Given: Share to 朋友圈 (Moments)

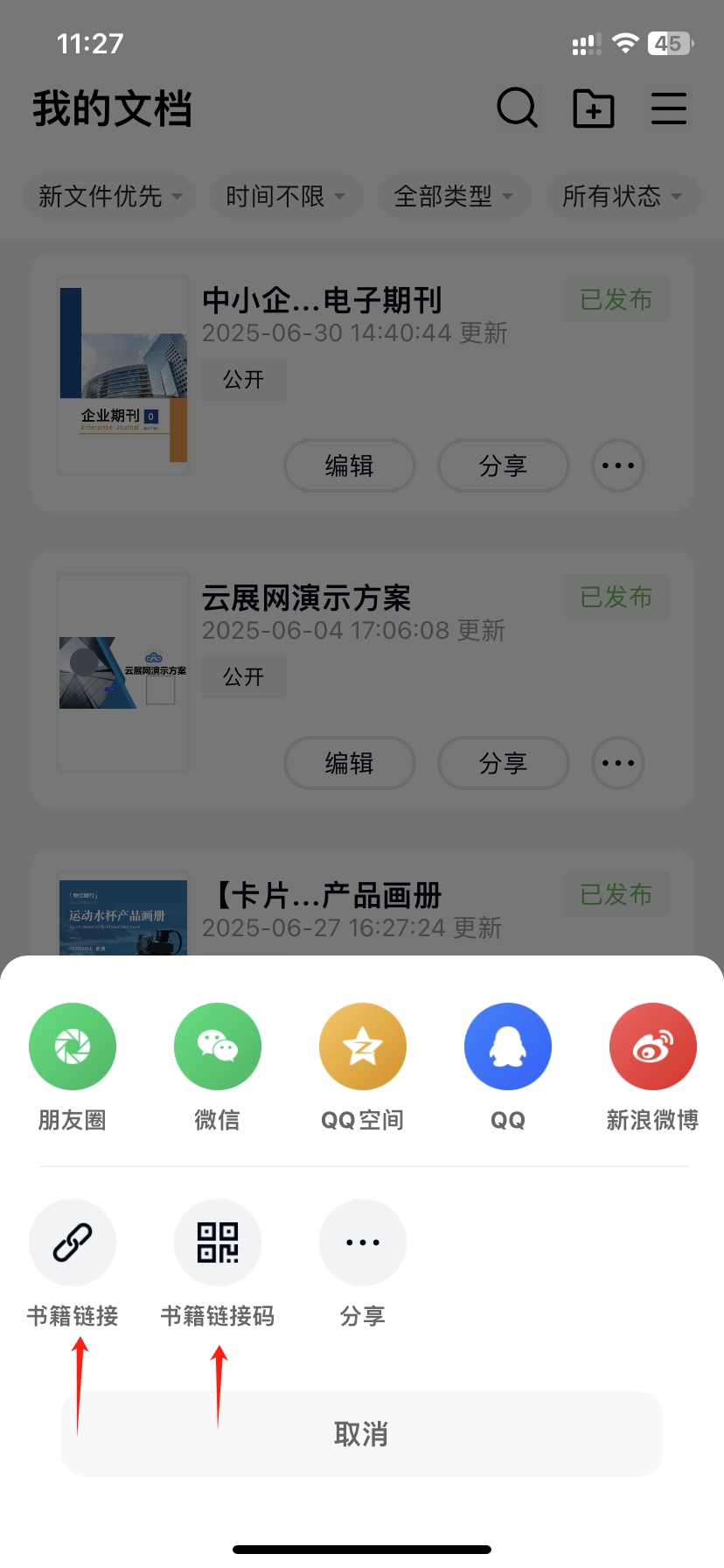Looking at the screenshot, I should (73, 1046).
